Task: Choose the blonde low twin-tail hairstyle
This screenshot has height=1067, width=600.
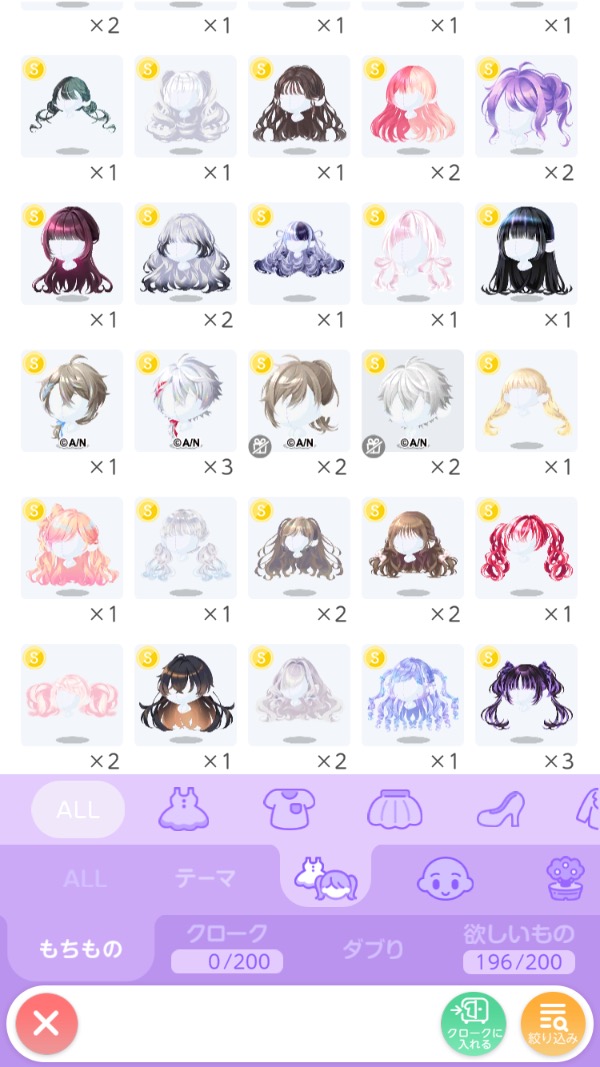Action: click(526, 401)
